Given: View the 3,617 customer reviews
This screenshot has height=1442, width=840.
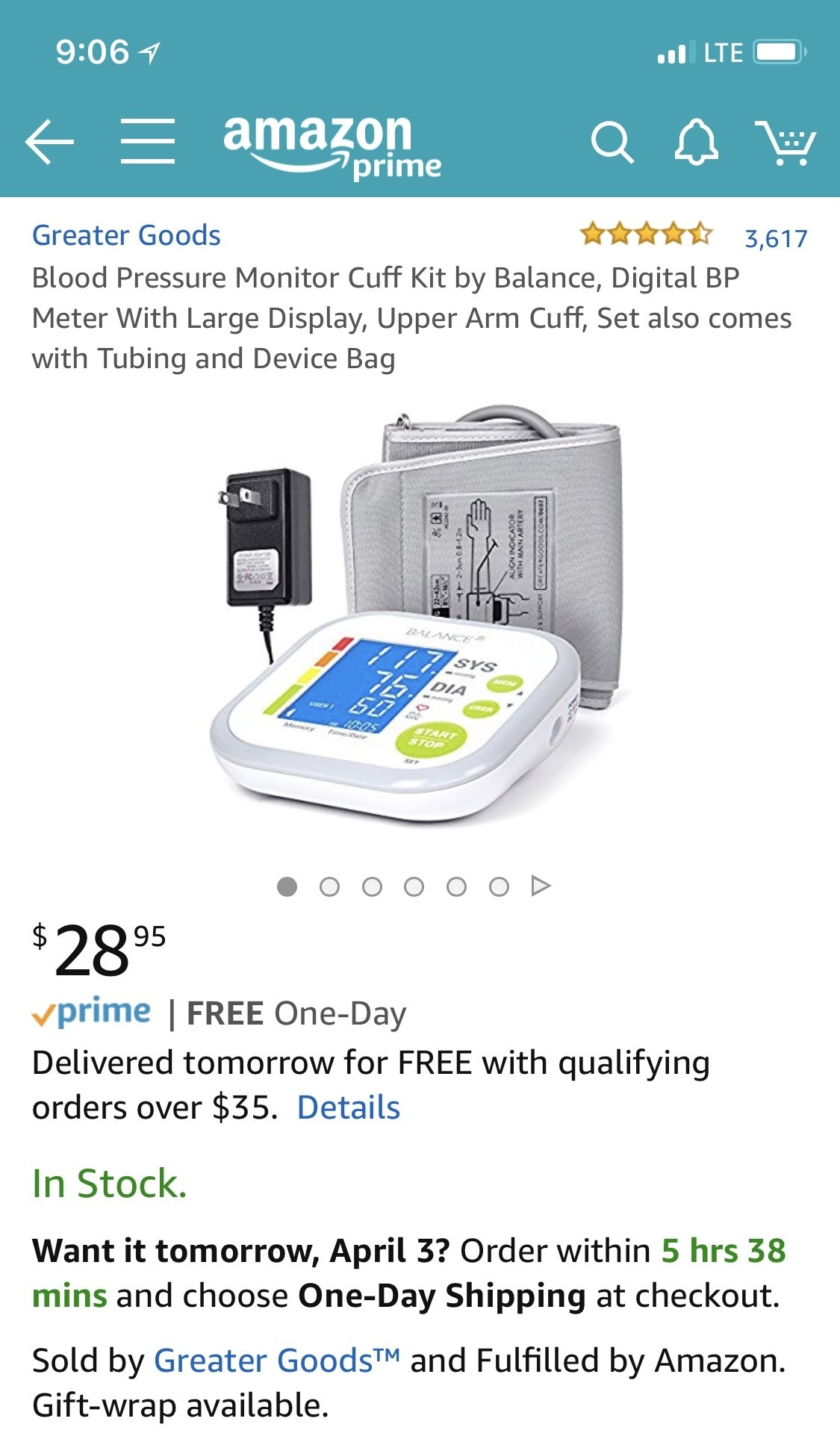Looking at the screenshot, I should point(776,239).
